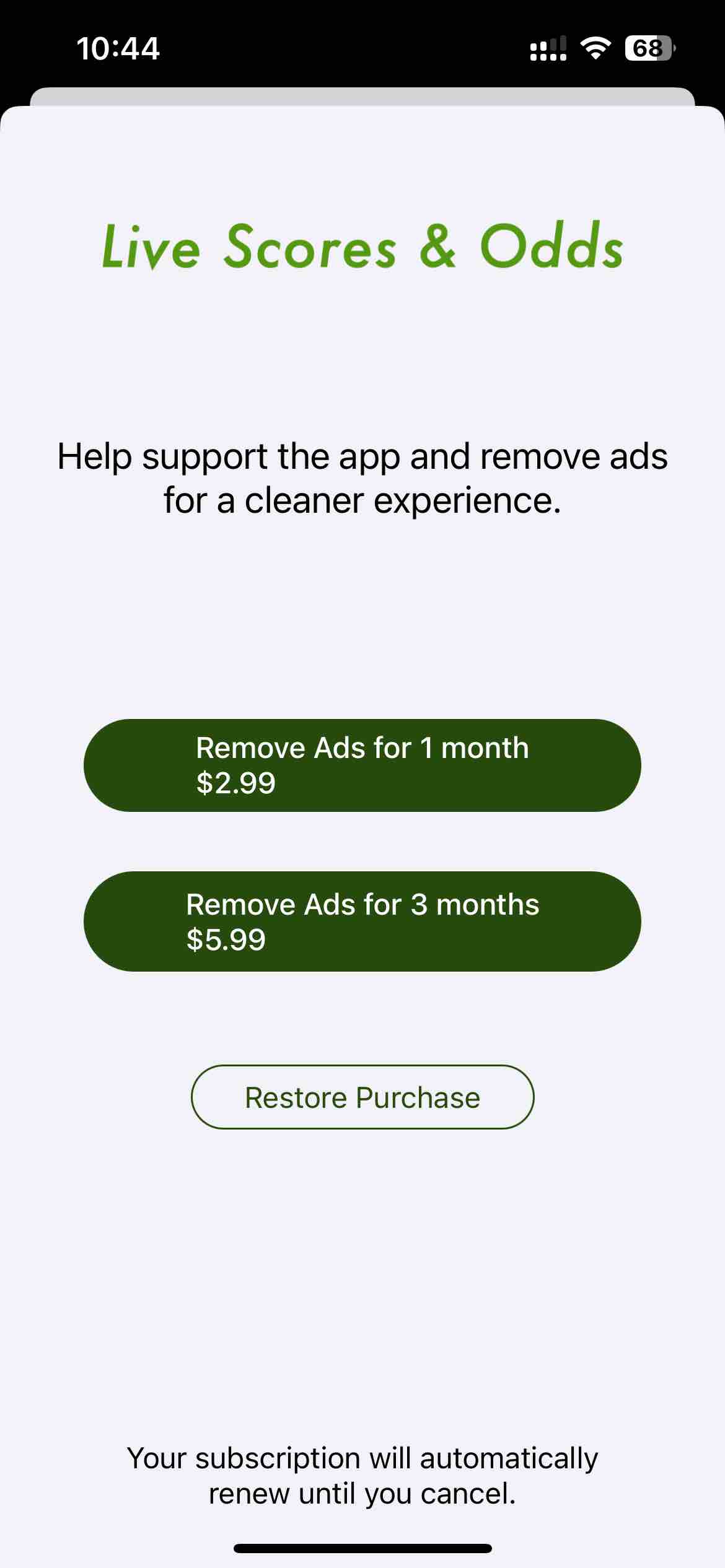Choose Remove Ads for 1 month $2.99
The height and width of the screenshot is (1568, 725).
pyautogui.click(x=362, y=765)
